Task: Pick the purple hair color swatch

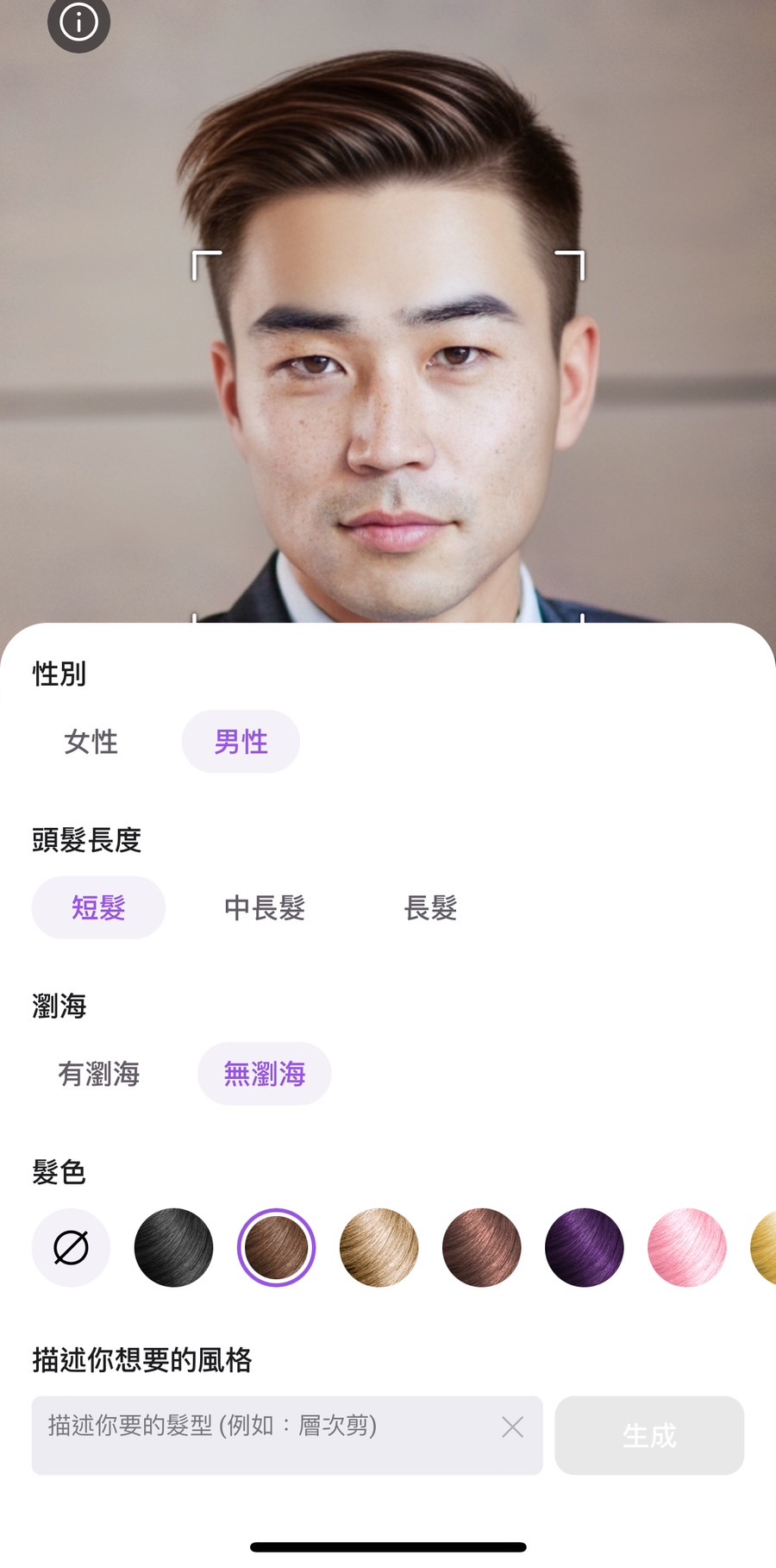Action: coord(584,1248)
